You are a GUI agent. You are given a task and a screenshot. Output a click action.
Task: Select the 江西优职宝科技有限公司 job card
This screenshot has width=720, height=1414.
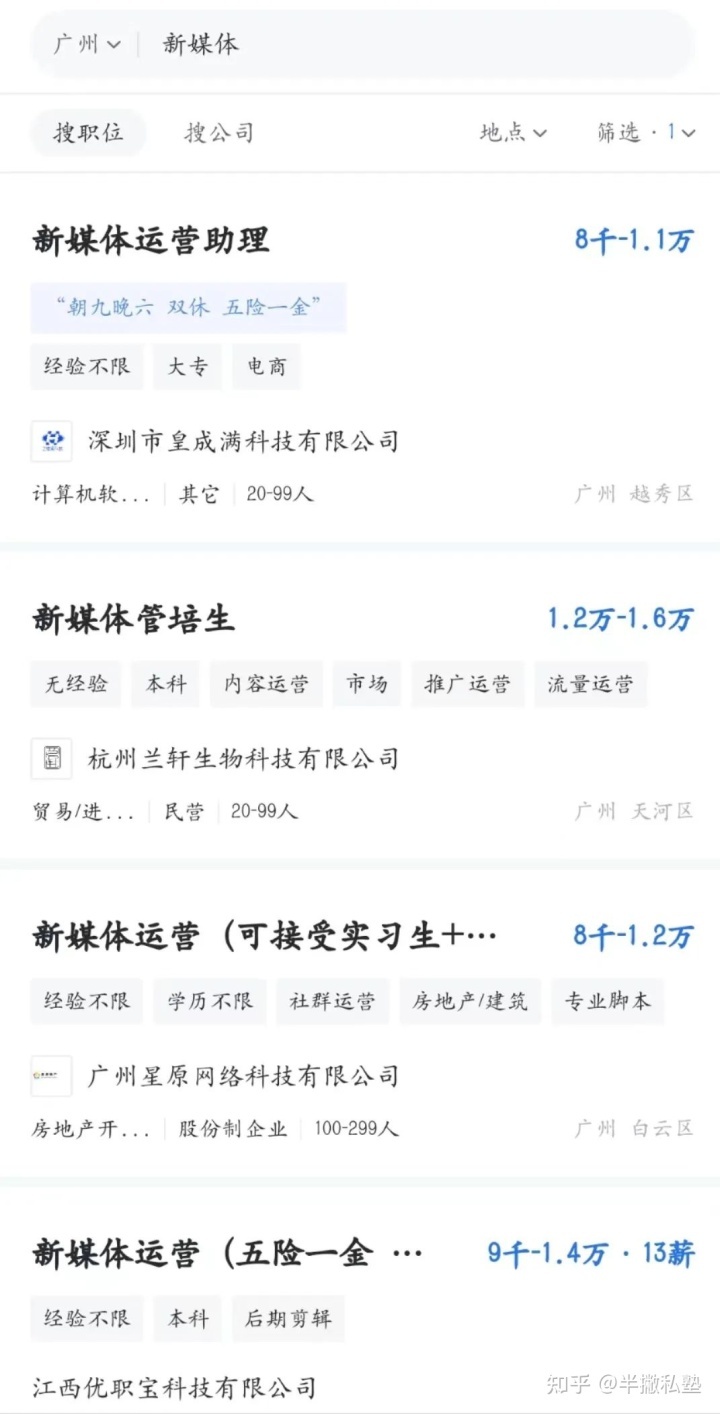pyautogui.click(x=174, y=1387)
